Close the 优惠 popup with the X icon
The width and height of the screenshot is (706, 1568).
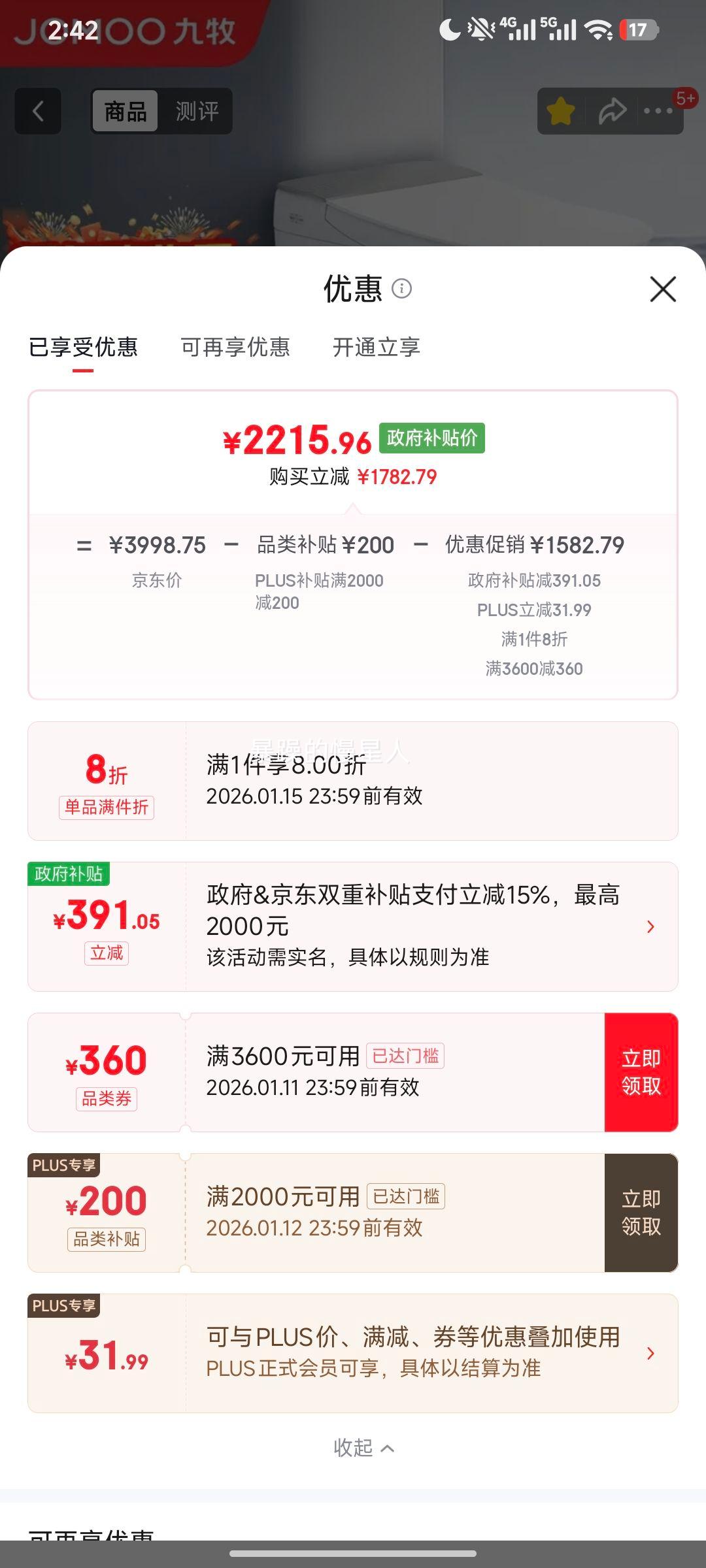click(x=664, y=290)
